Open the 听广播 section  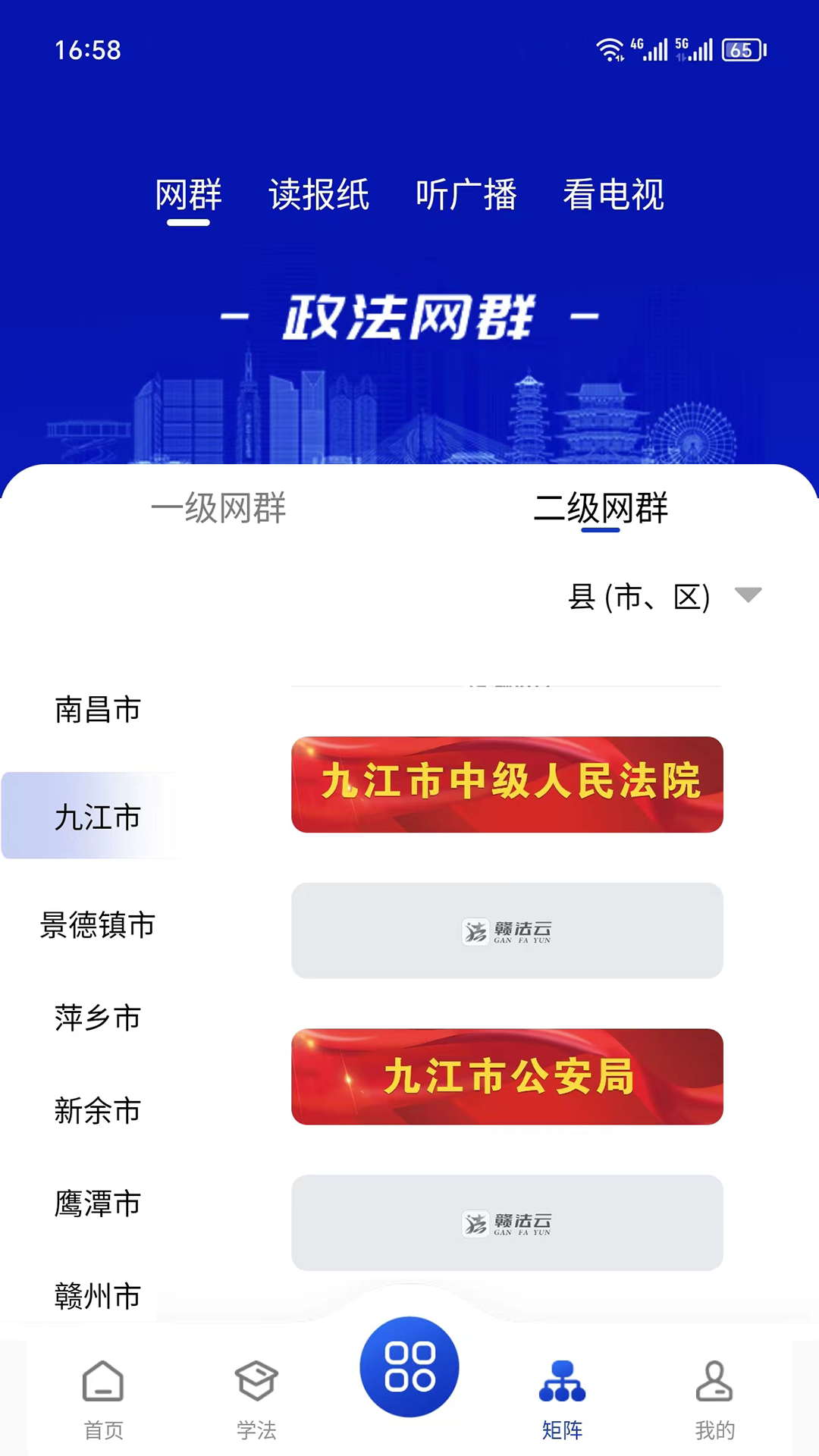[x=468, y=196]
